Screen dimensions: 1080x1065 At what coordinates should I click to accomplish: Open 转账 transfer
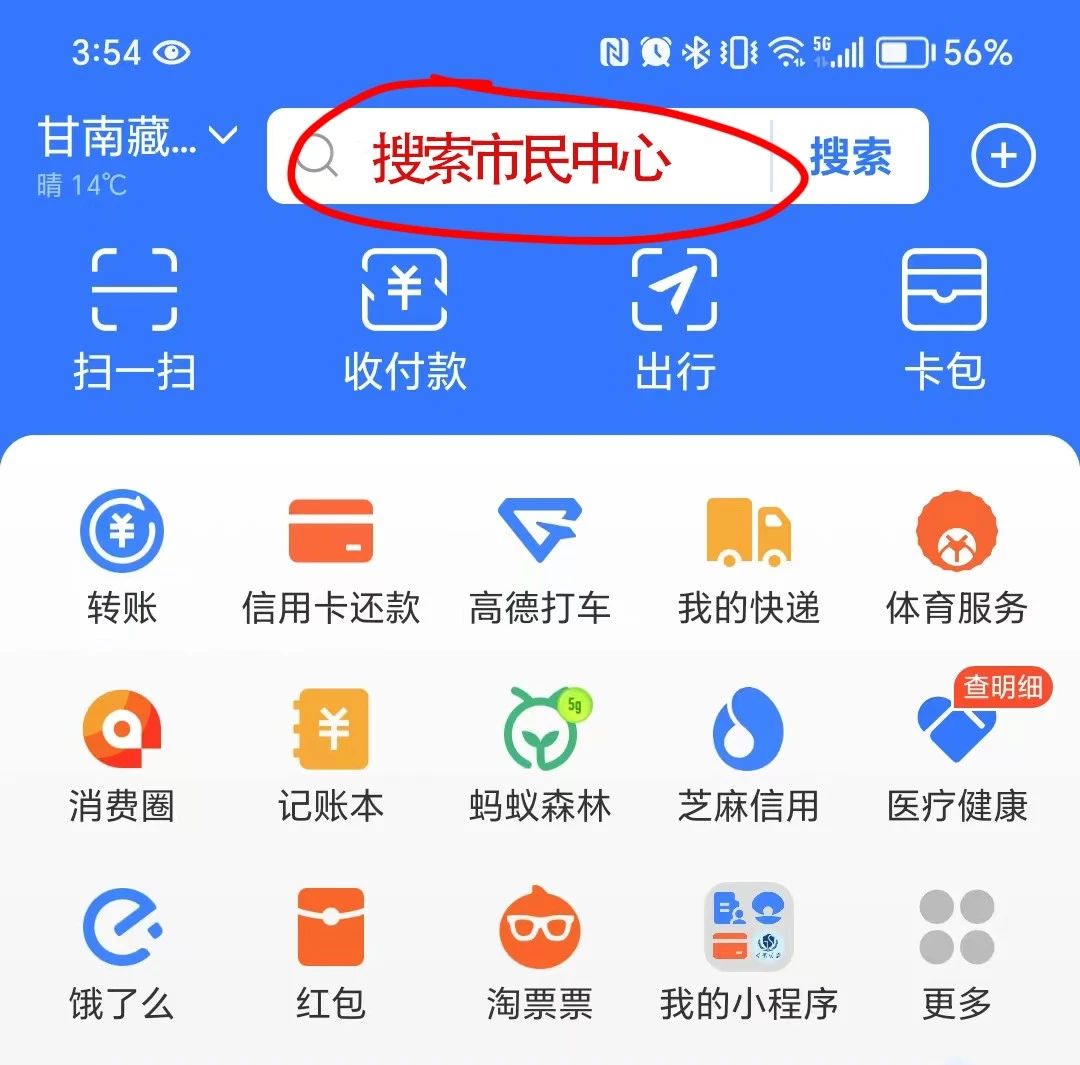pyautogui.click(x=122, y=558)
